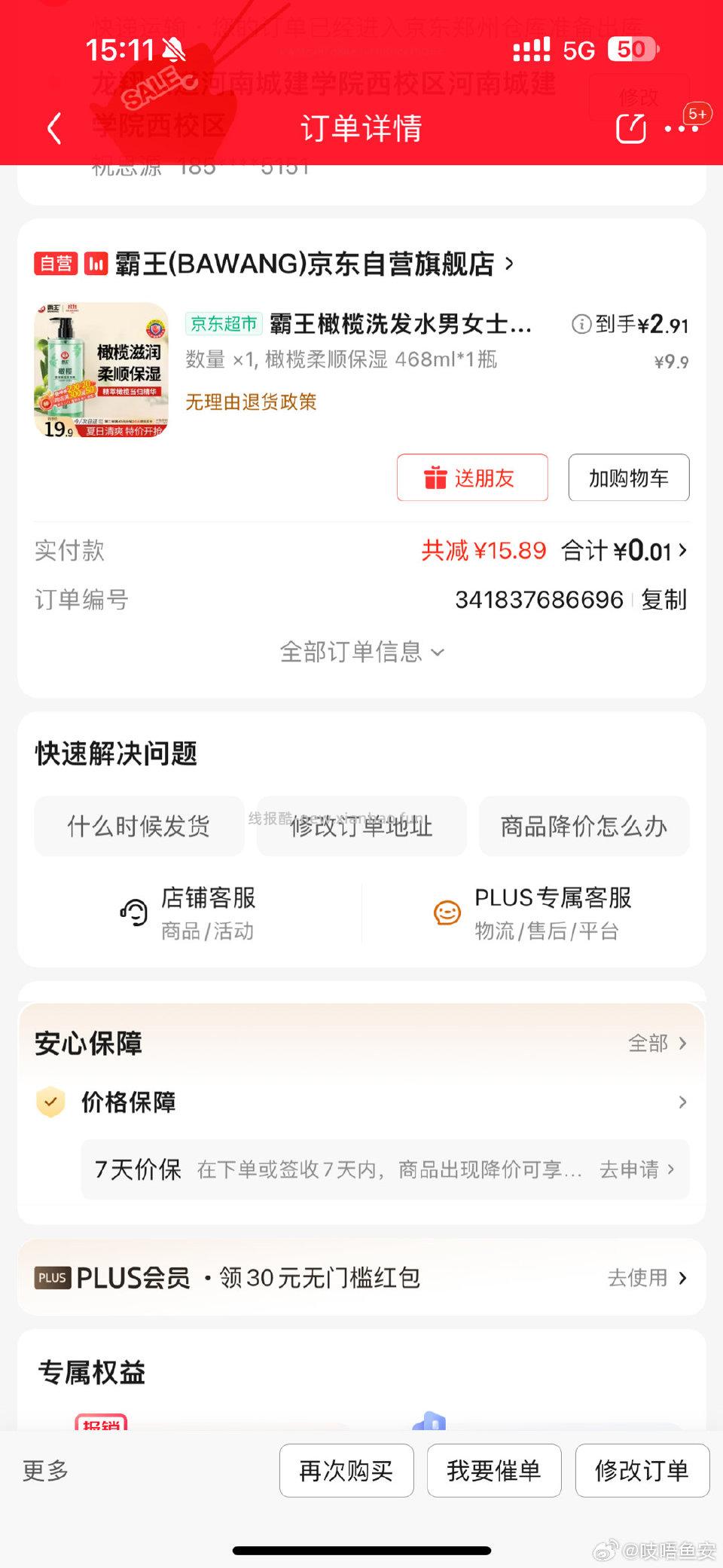Copy the order number via 复制
The height and width of the screenshot is (1568, 723).
pos(664,600)
